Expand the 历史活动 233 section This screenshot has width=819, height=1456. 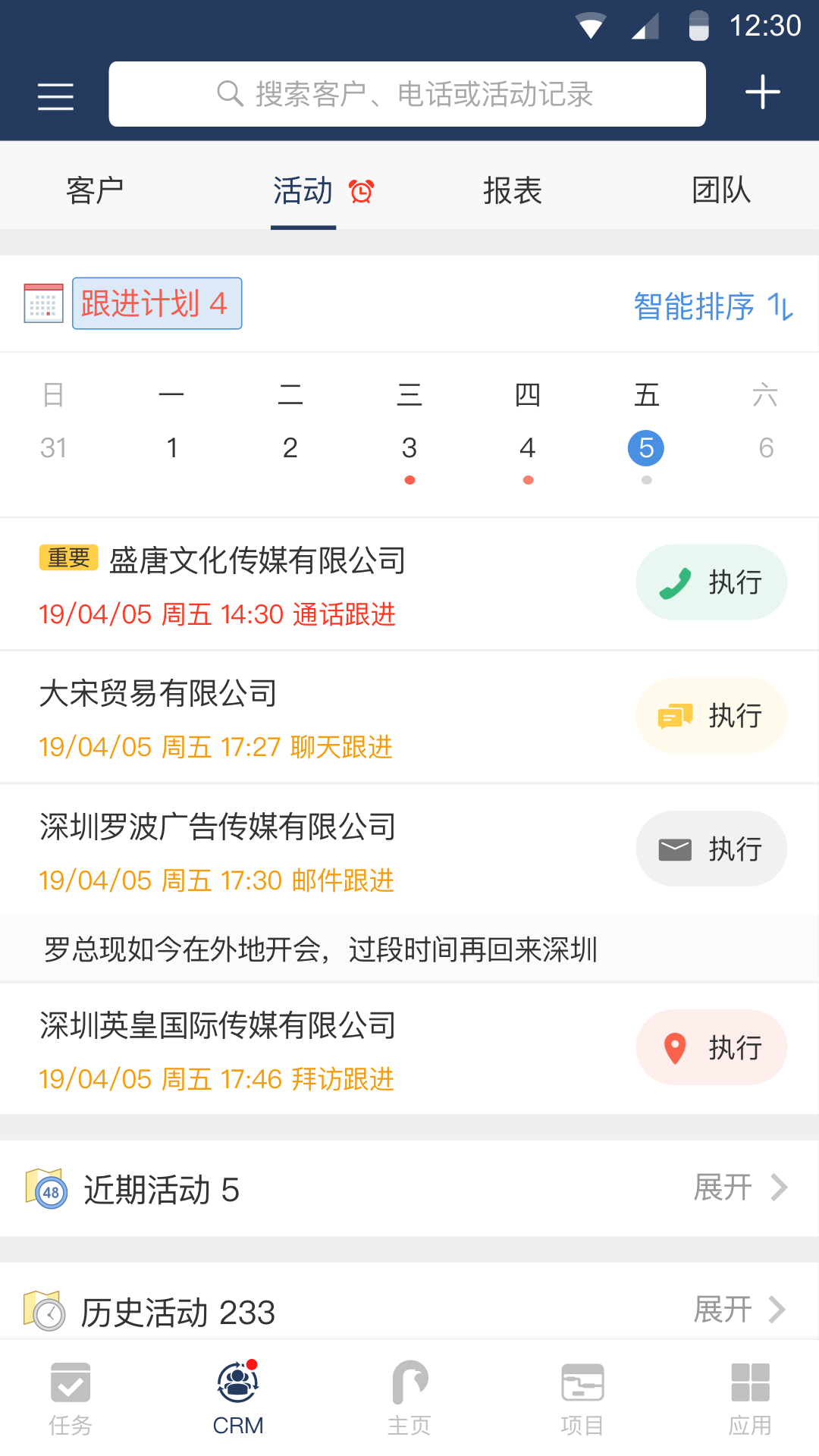(740, 1310)
